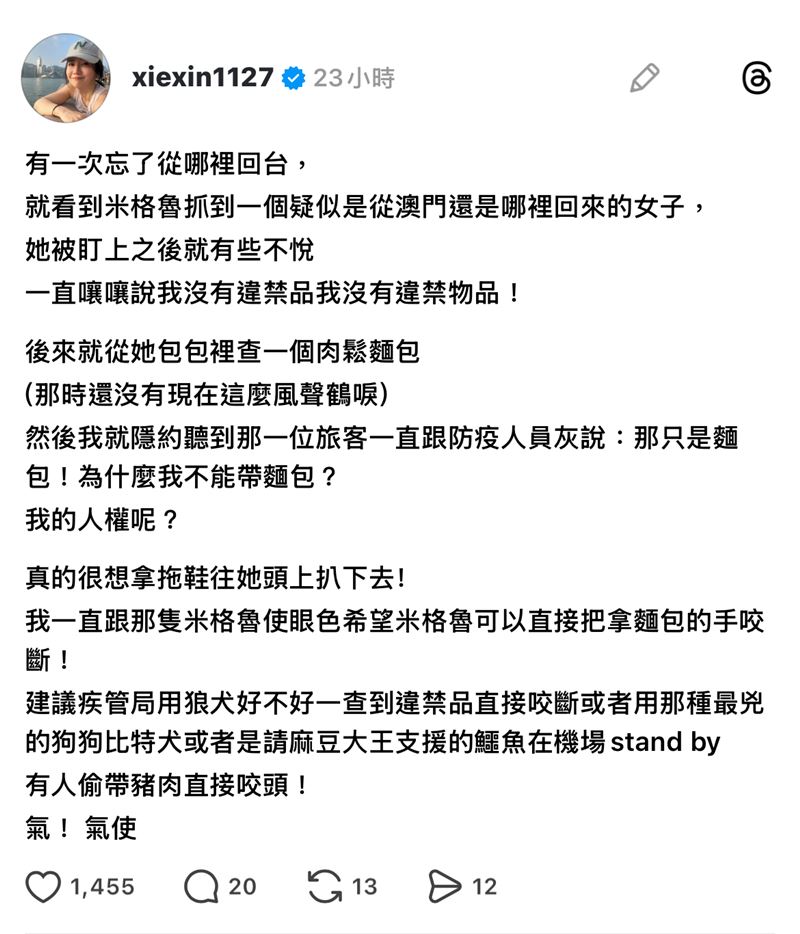Repost this thread

point(325,886)
